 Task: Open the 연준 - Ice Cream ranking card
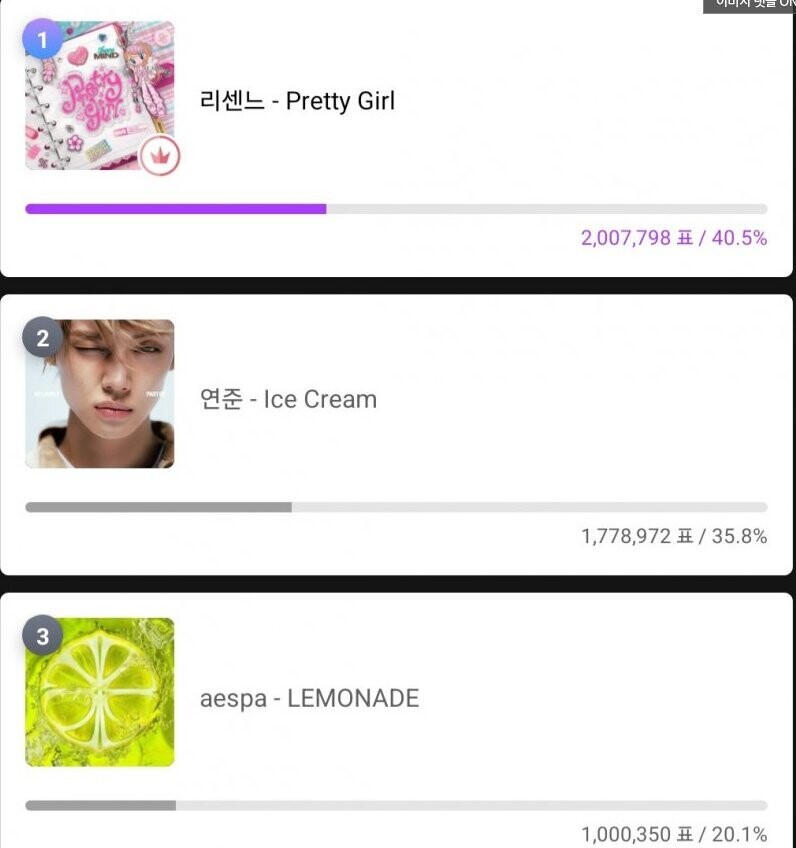point(397,435)
